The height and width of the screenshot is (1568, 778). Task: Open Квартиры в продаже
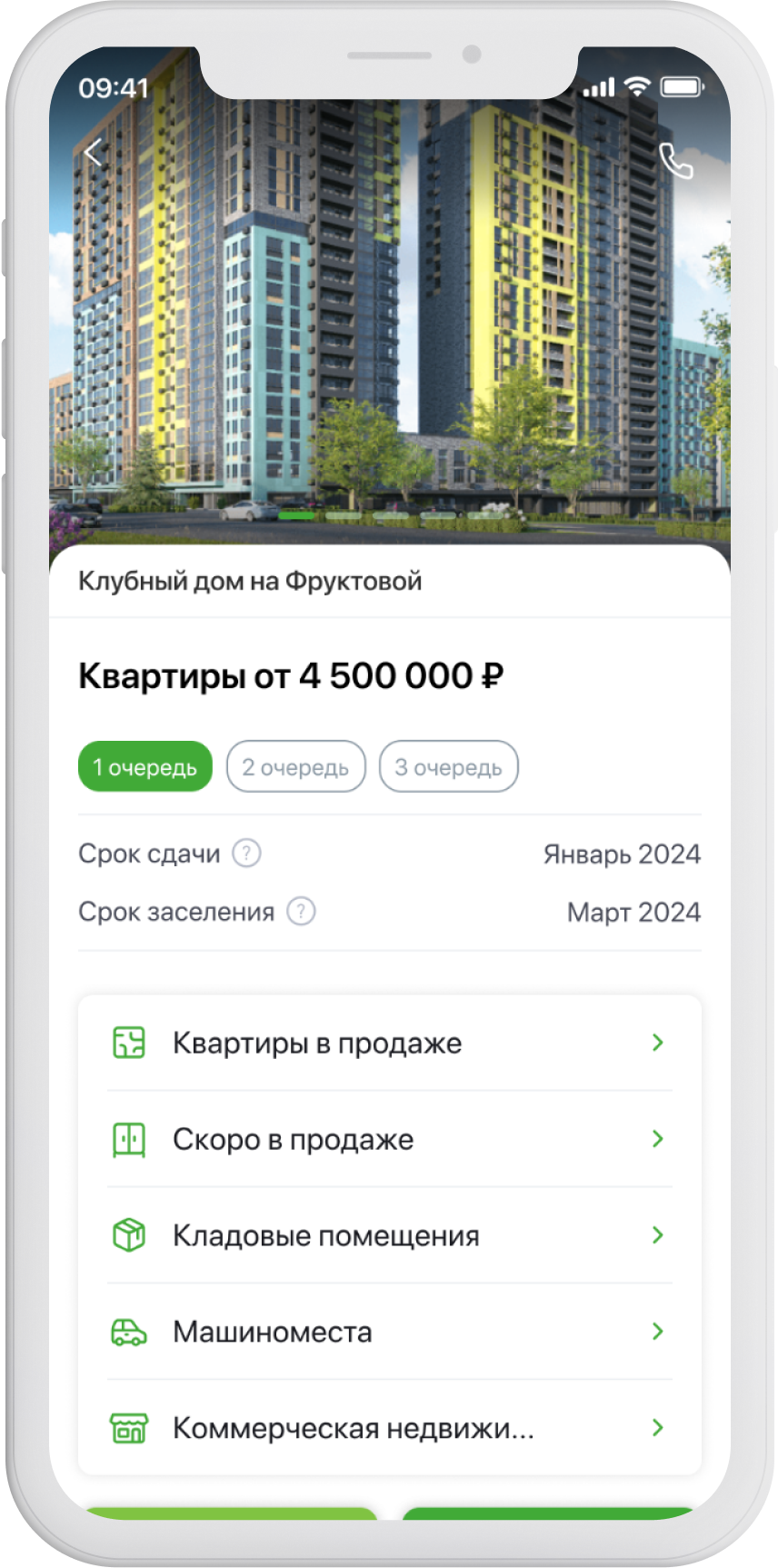(389, 1043)
